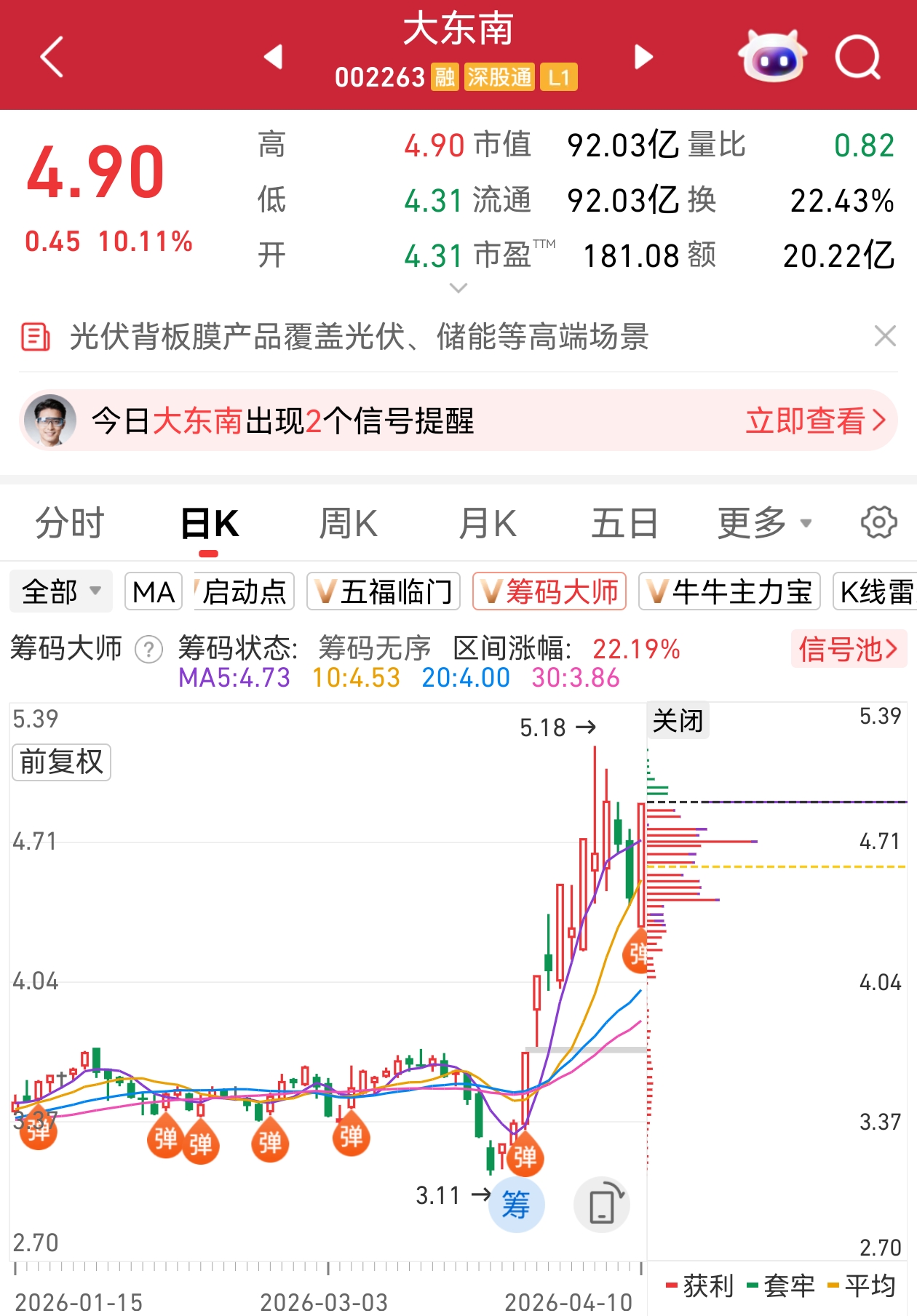Screen dimensions: 917x1316
Task: Switch to the previous stock
Action: (x=273, y=57)
